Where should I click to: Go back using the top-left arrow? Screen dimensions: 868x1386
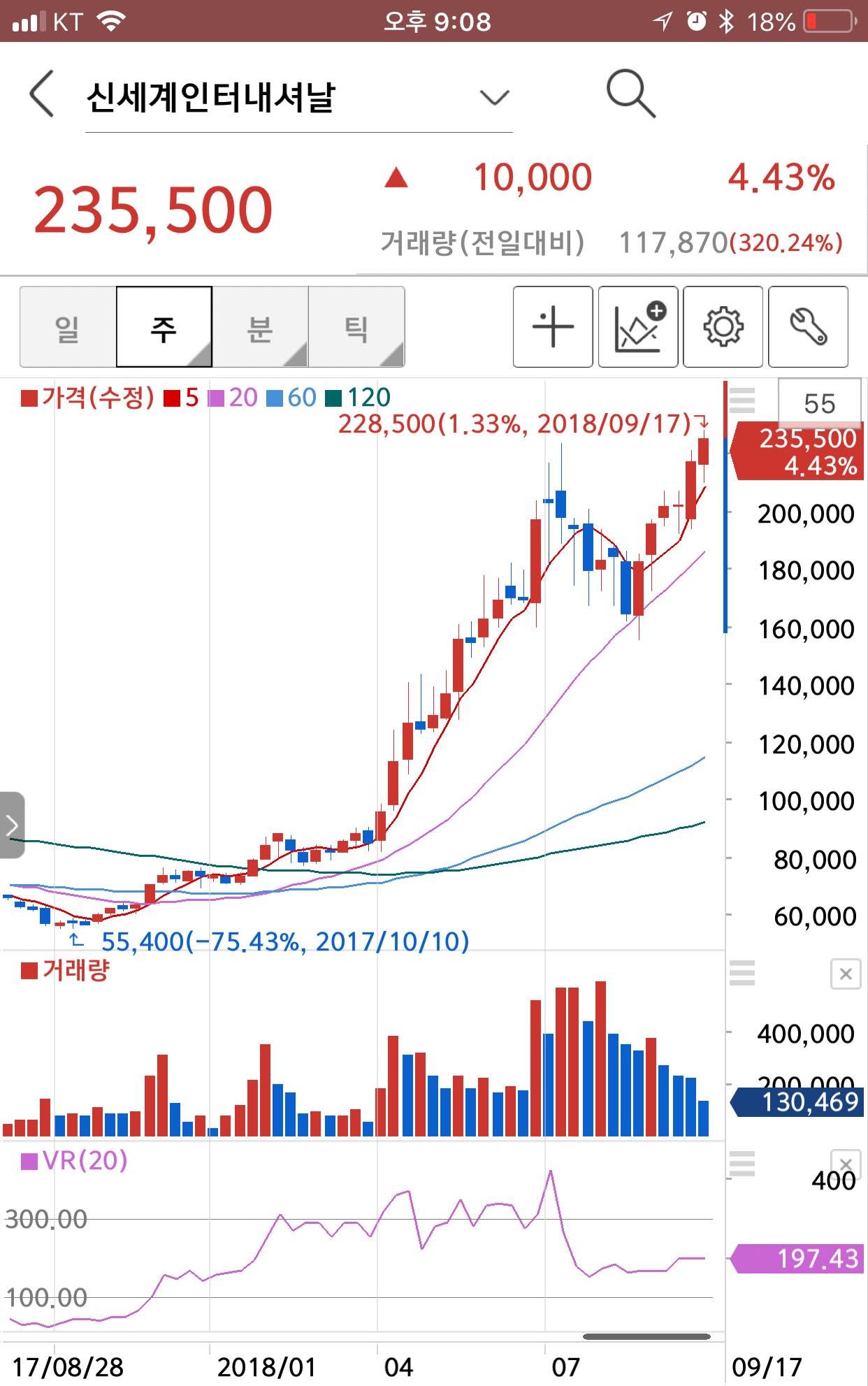pyautogui.click(x=42, y=94)
